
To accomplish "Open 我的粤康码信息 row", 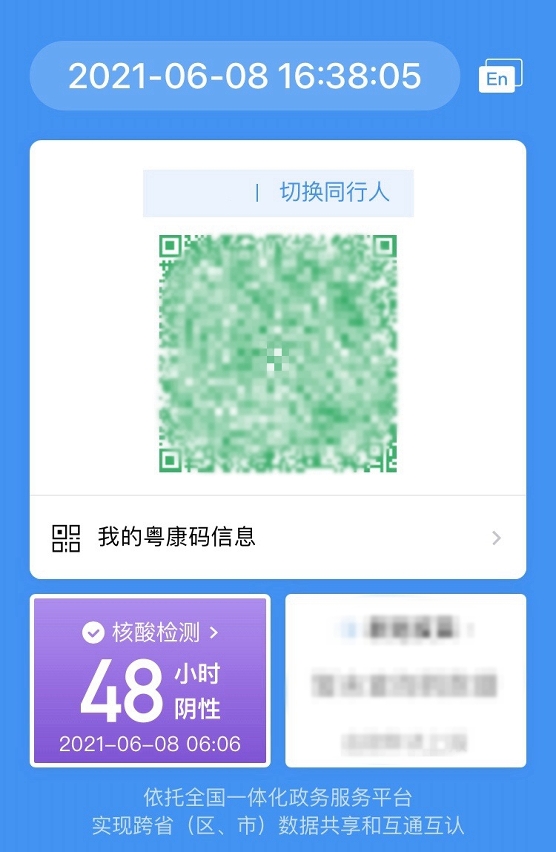I will coord(278,537).
